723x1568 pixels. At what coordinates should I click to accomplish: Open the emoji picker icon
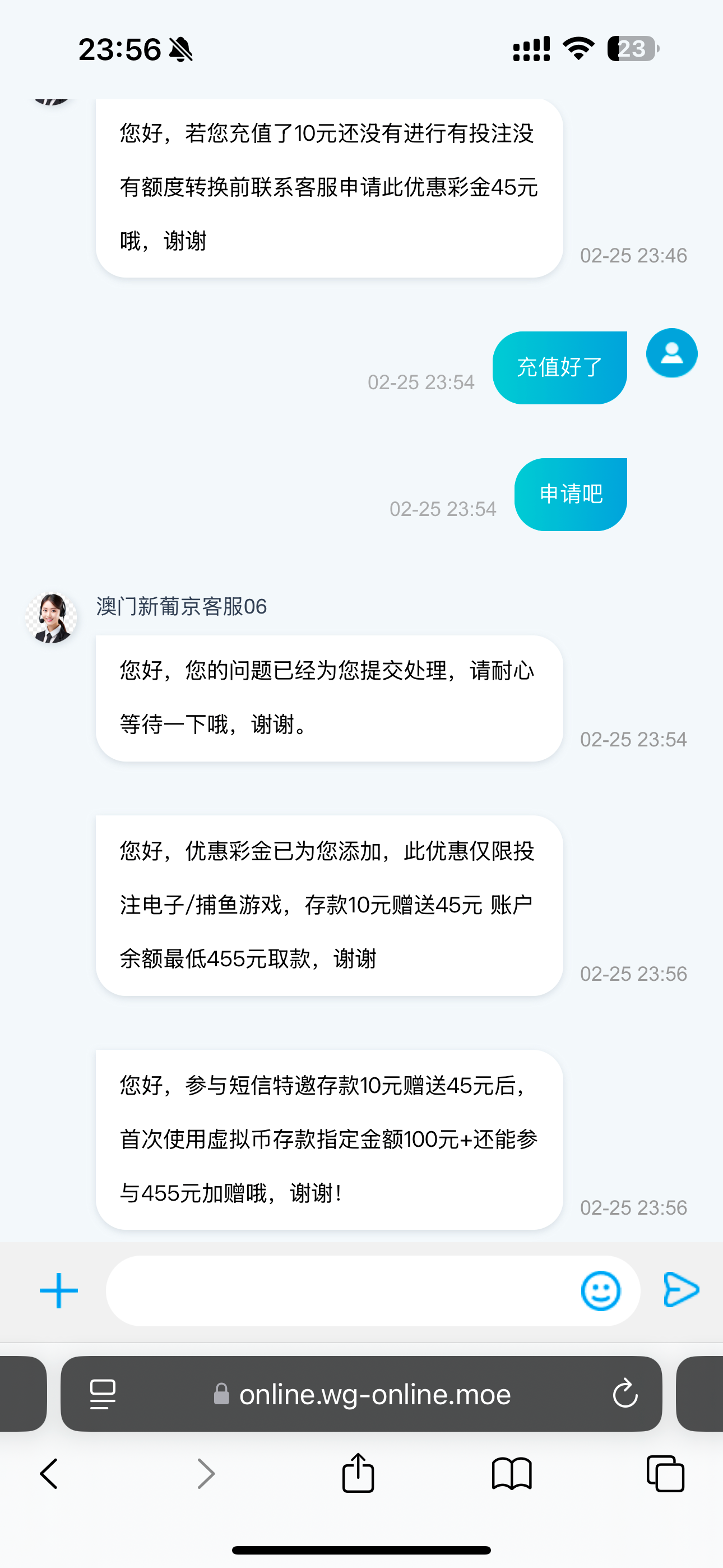[x=600, y=1290]
